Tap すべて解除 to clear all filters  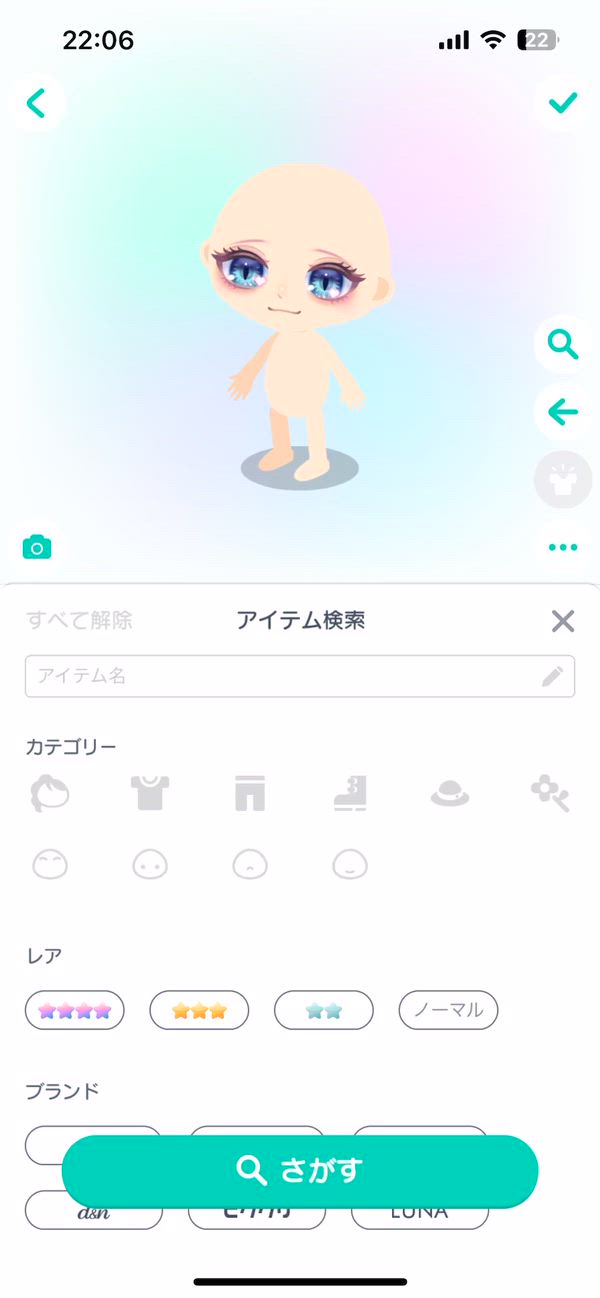point(79,620)
